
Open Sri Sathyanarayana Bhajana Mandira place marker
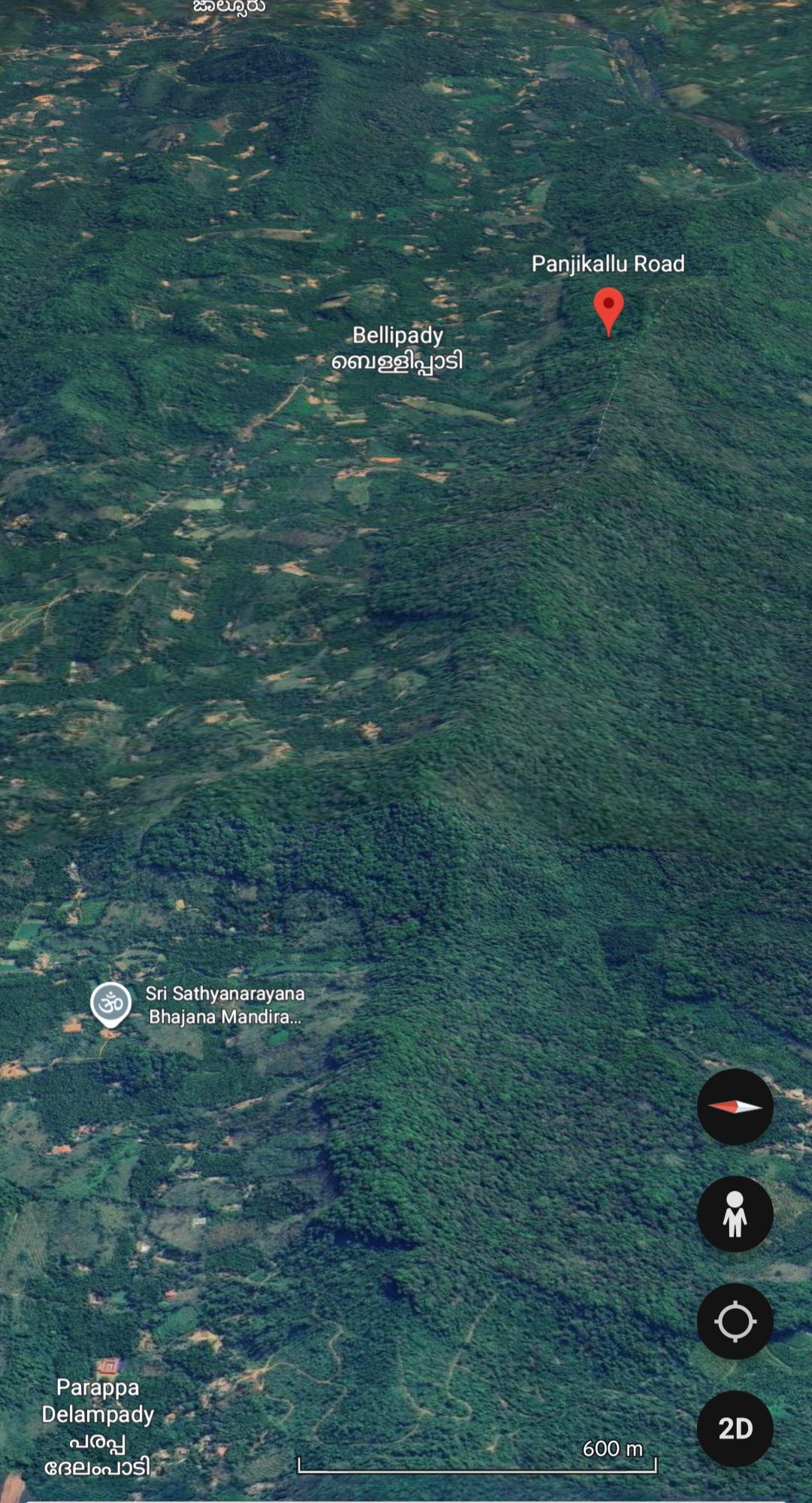tap(111, 1004)
